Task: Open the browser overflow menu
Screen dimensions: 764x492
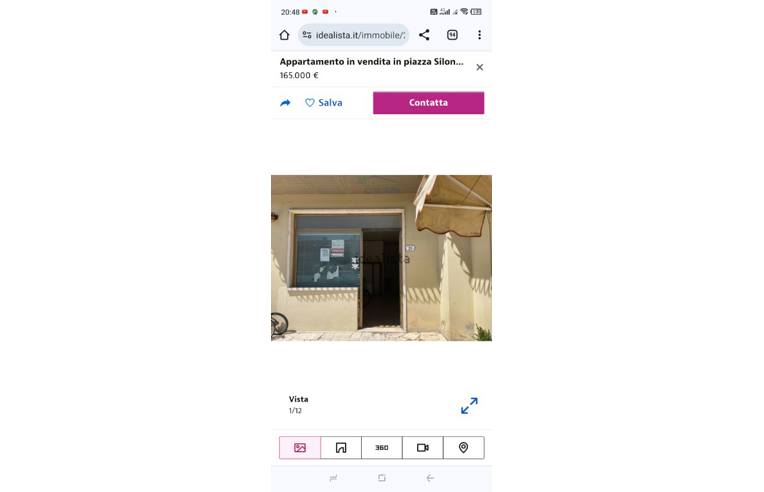Action: click(x=479, y=35)
